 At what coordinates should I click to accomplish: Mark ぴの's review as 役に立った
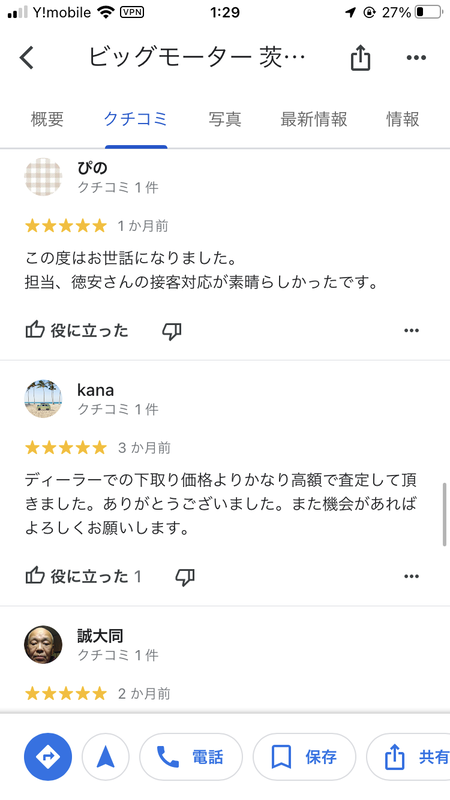point(77,331)
